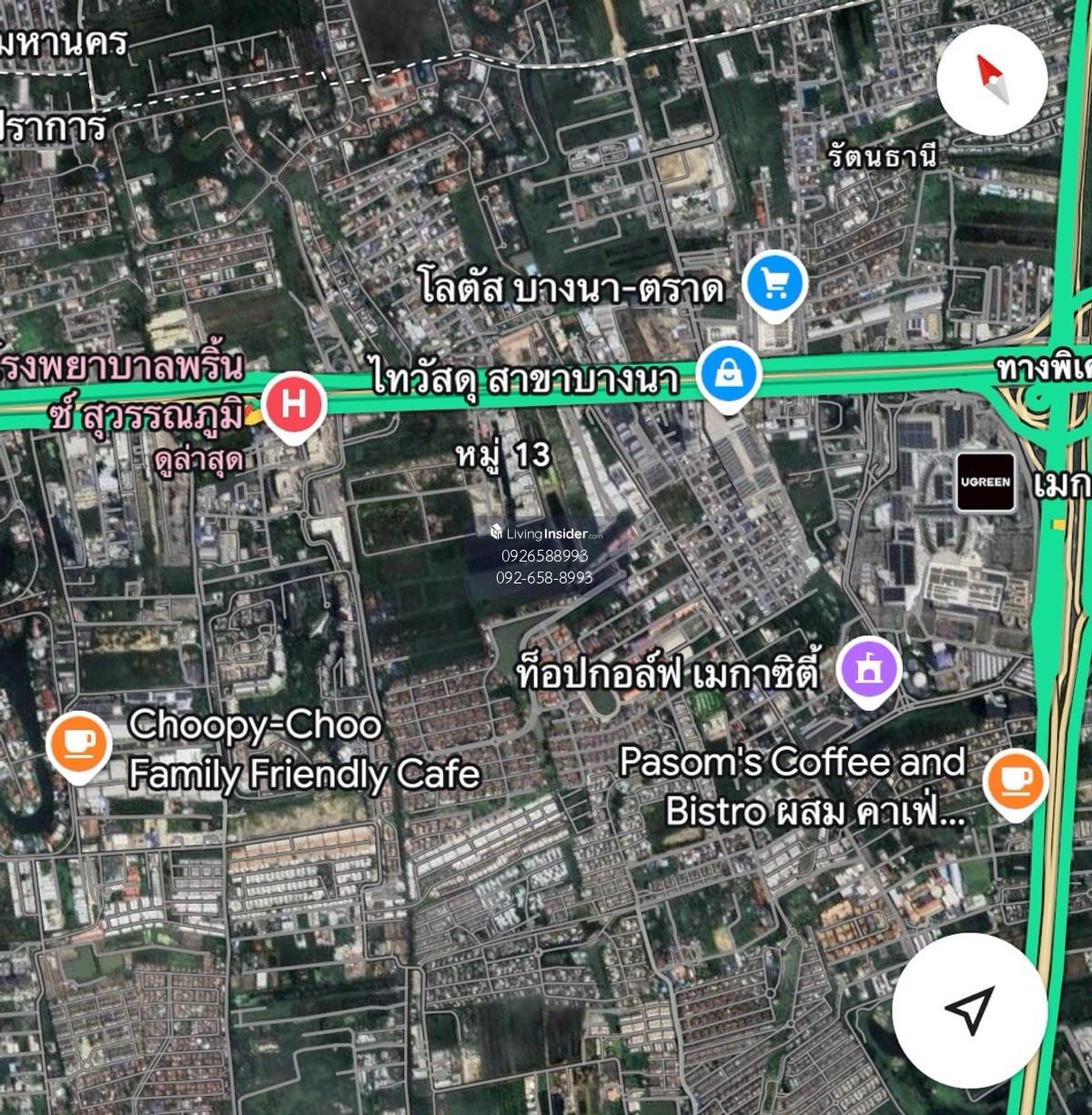This screenshot has height=1115, width=1092.
Task: Tap the Topgolf Megacity purple pin
Action: tap(869, 669)
